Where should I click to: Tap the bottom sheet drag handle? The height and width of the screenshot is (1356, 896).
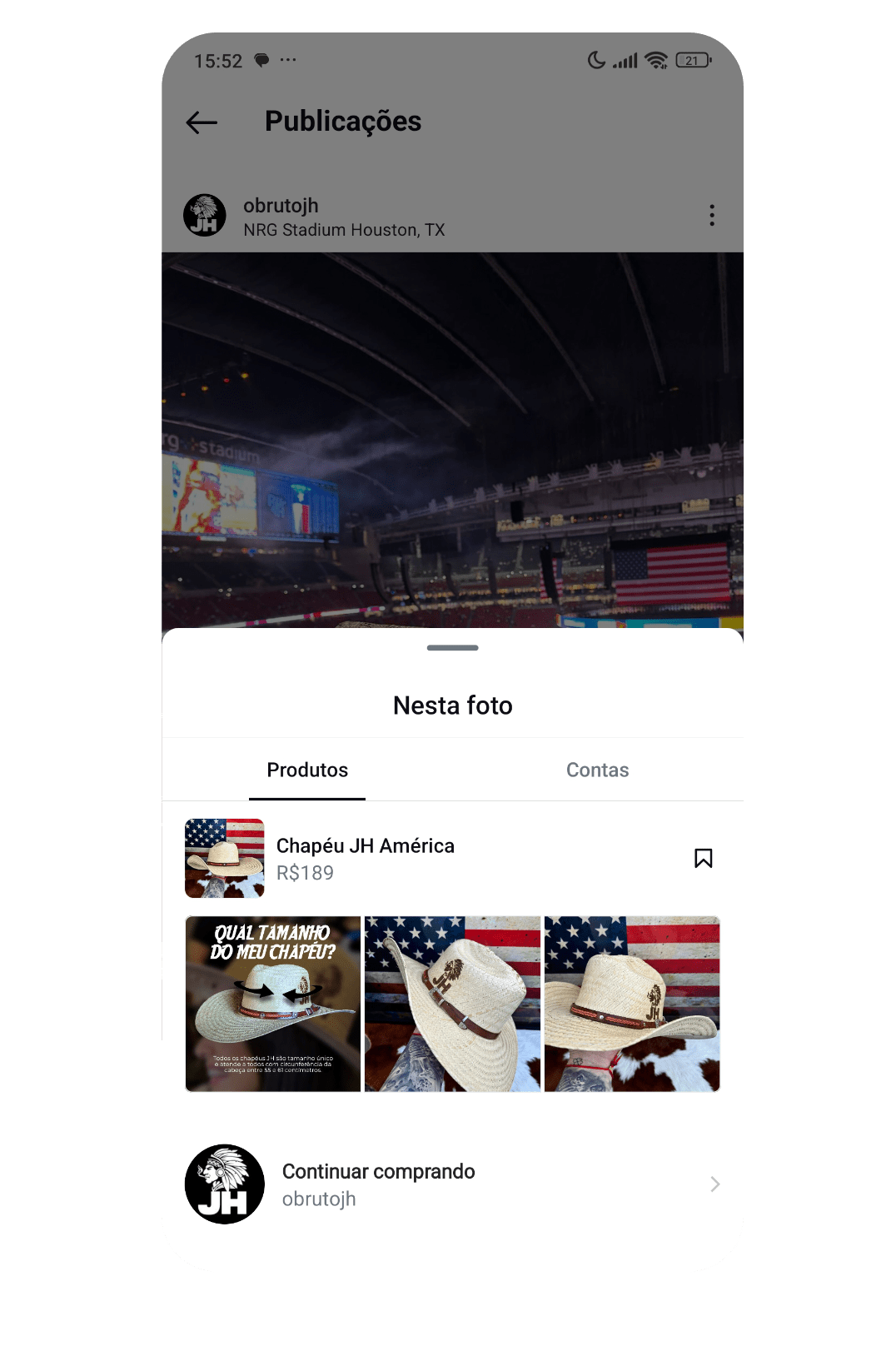(452, 647)
